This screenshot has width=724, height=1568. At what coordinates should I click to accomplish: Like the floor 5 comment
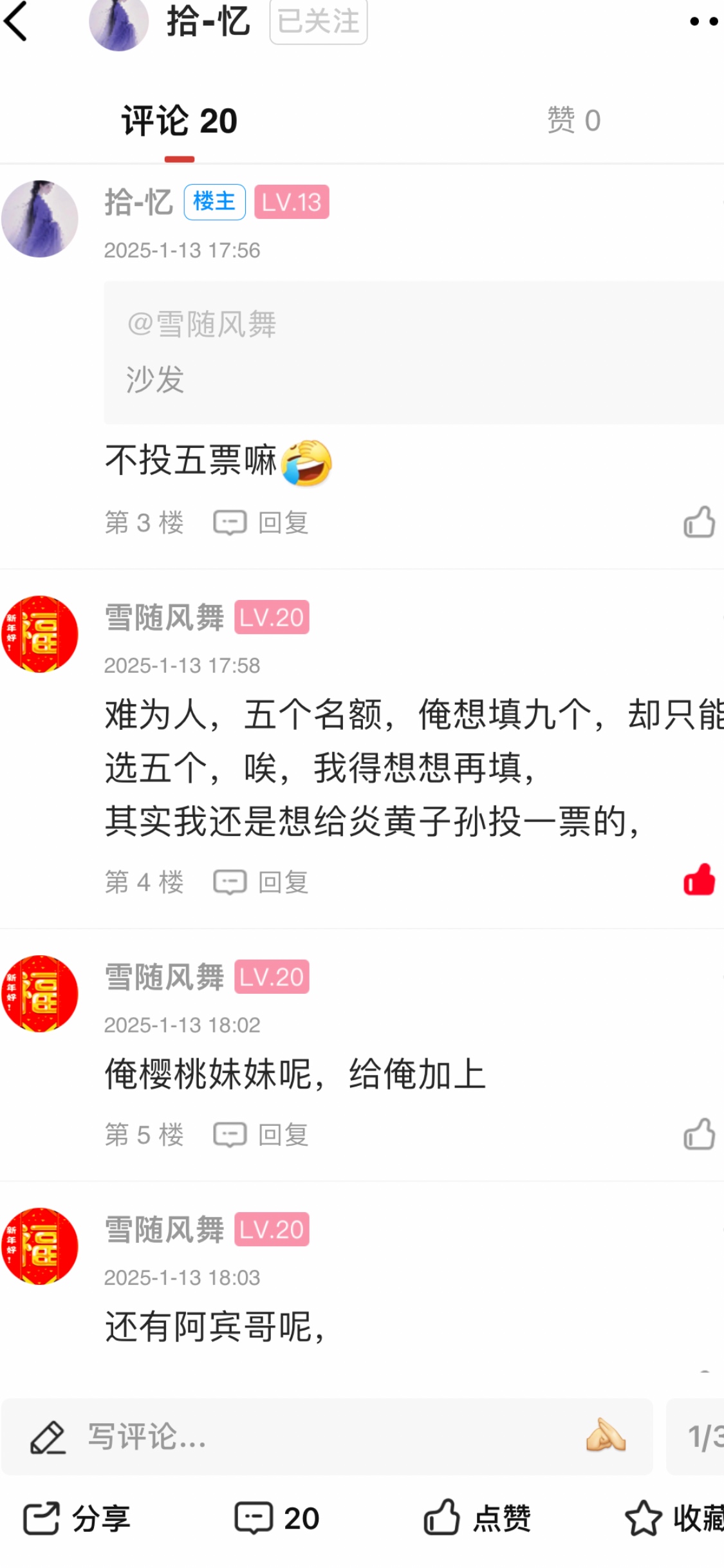point(699,1134)
